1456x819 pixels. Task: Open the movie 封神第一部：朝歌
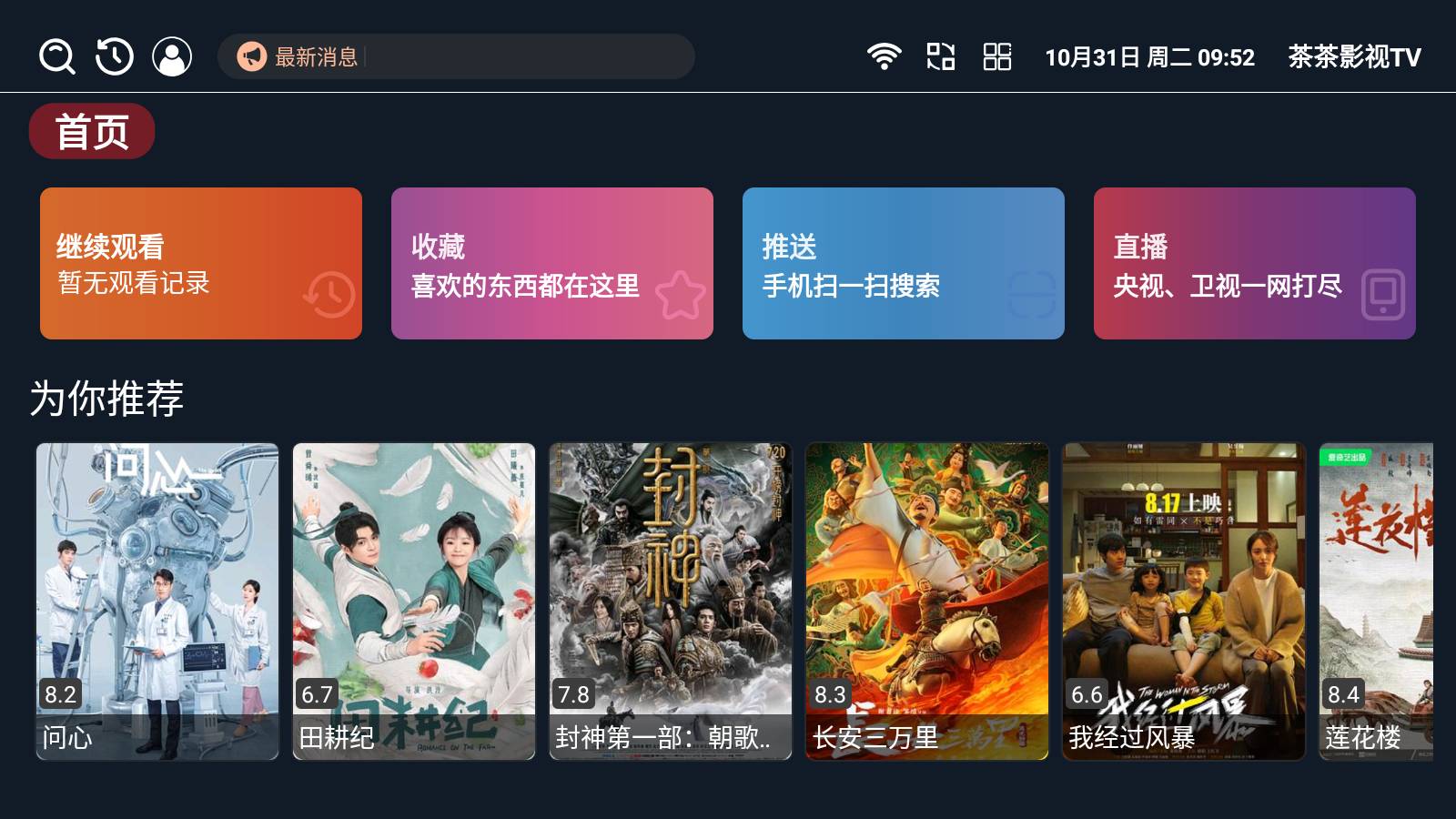671,601
